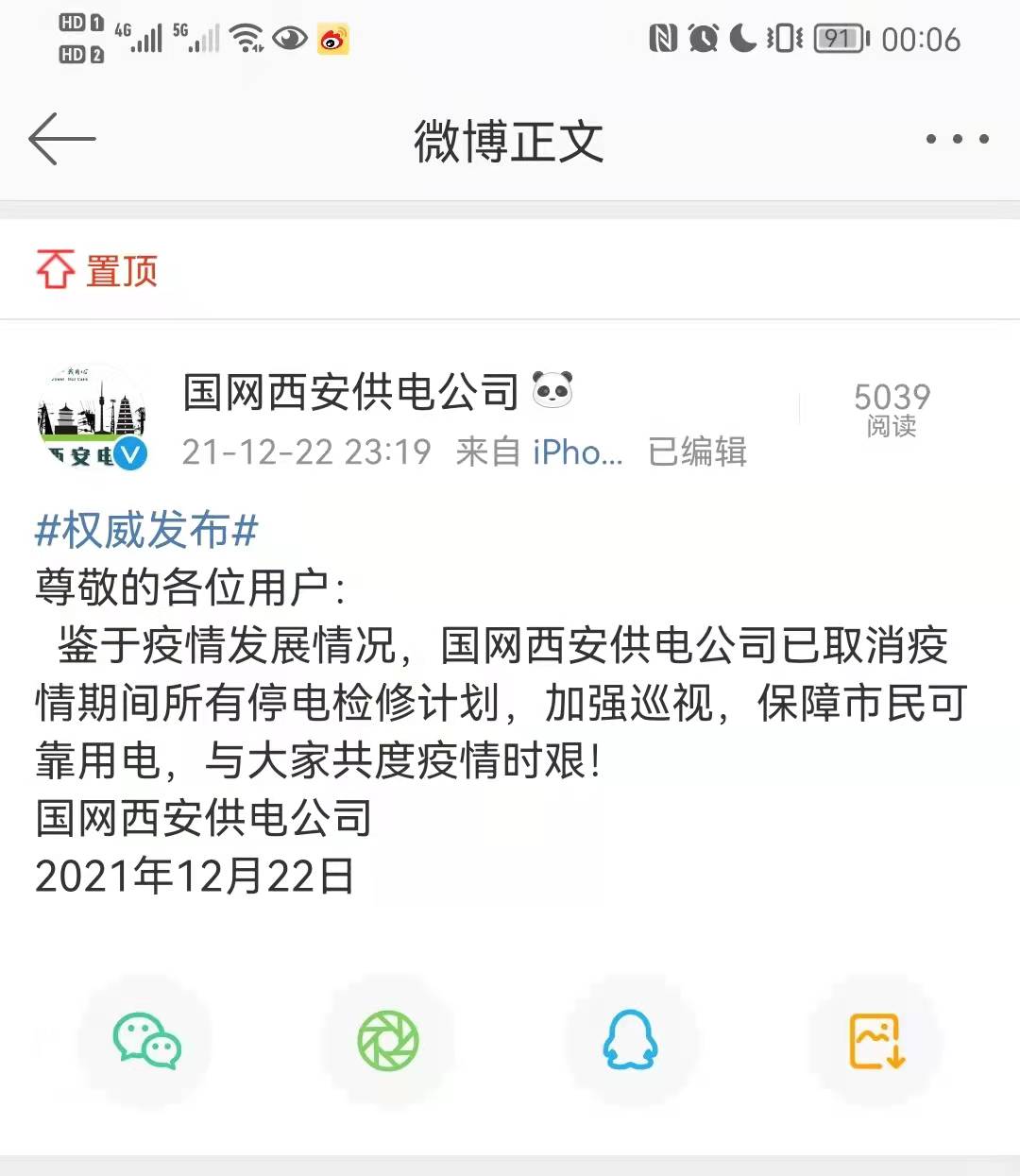Tap the 91 battery level indicator
The width and height of the screenshot is (1020, 1176).
[x=839, y=39]
